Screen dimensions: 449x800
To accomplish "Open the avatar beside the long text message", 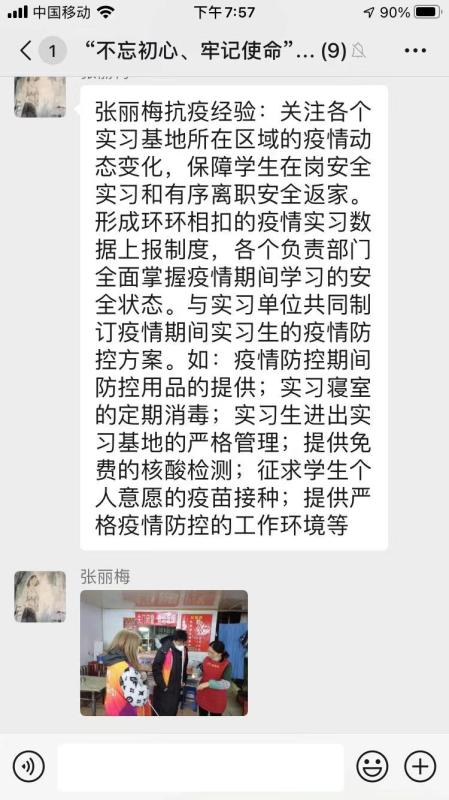I will (40, 96).
